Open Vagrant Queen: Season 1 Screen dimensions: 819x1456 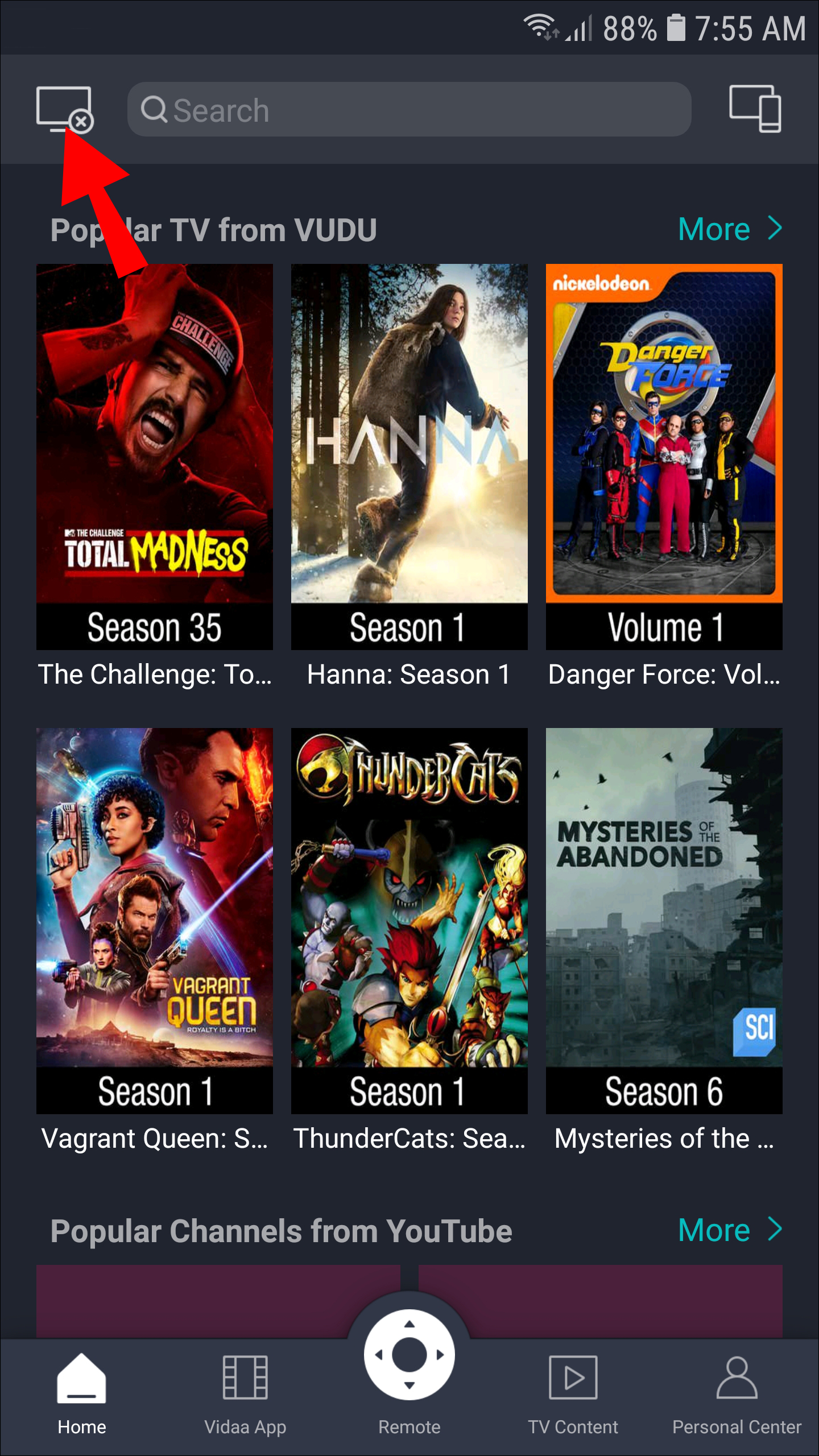(x=154, y=920)
